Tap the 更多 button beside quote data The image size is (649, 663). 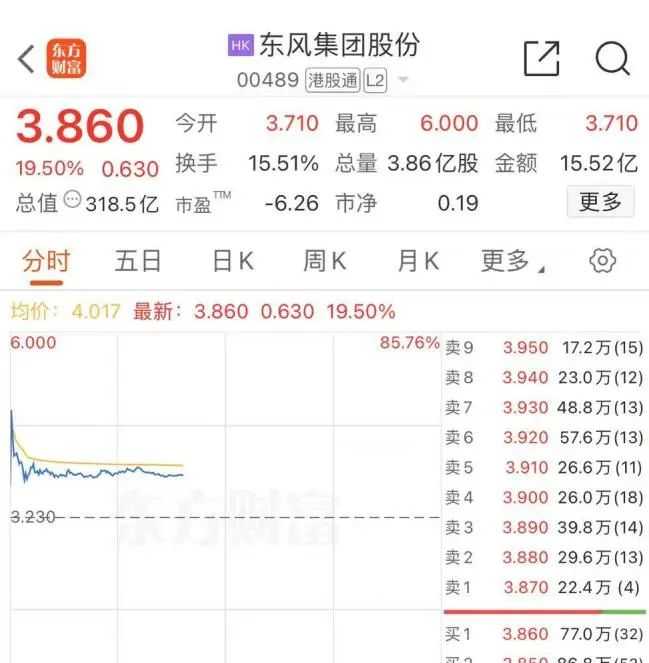600,202
